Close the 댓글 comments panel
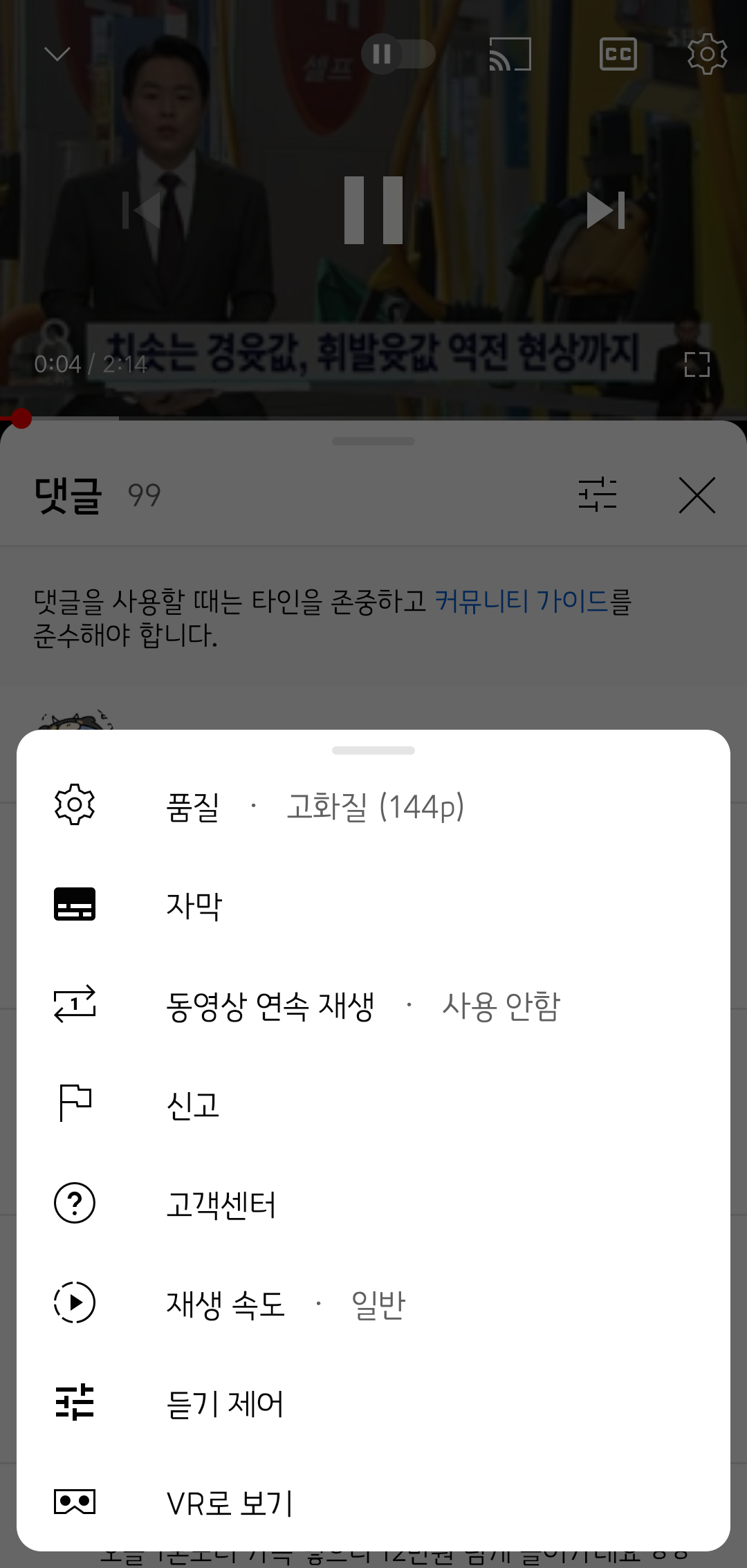Image resolution: width=747 pixels, height=1568 pixels. click(697, 495)
